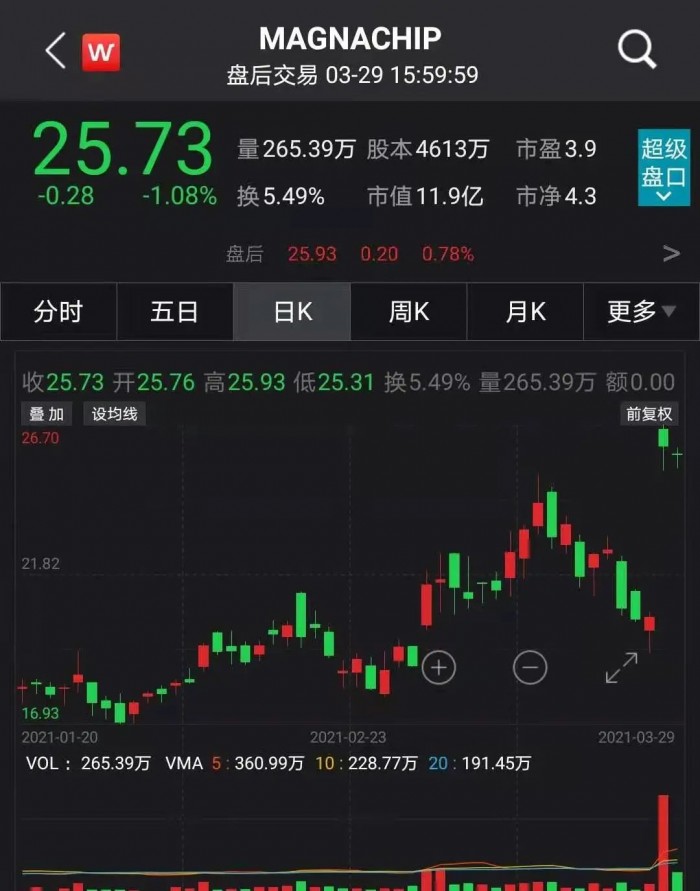Switch to the 五日 chart tab
Image resolution: width=700 pixels, height=891 pixels.
(x=175, y=312)
